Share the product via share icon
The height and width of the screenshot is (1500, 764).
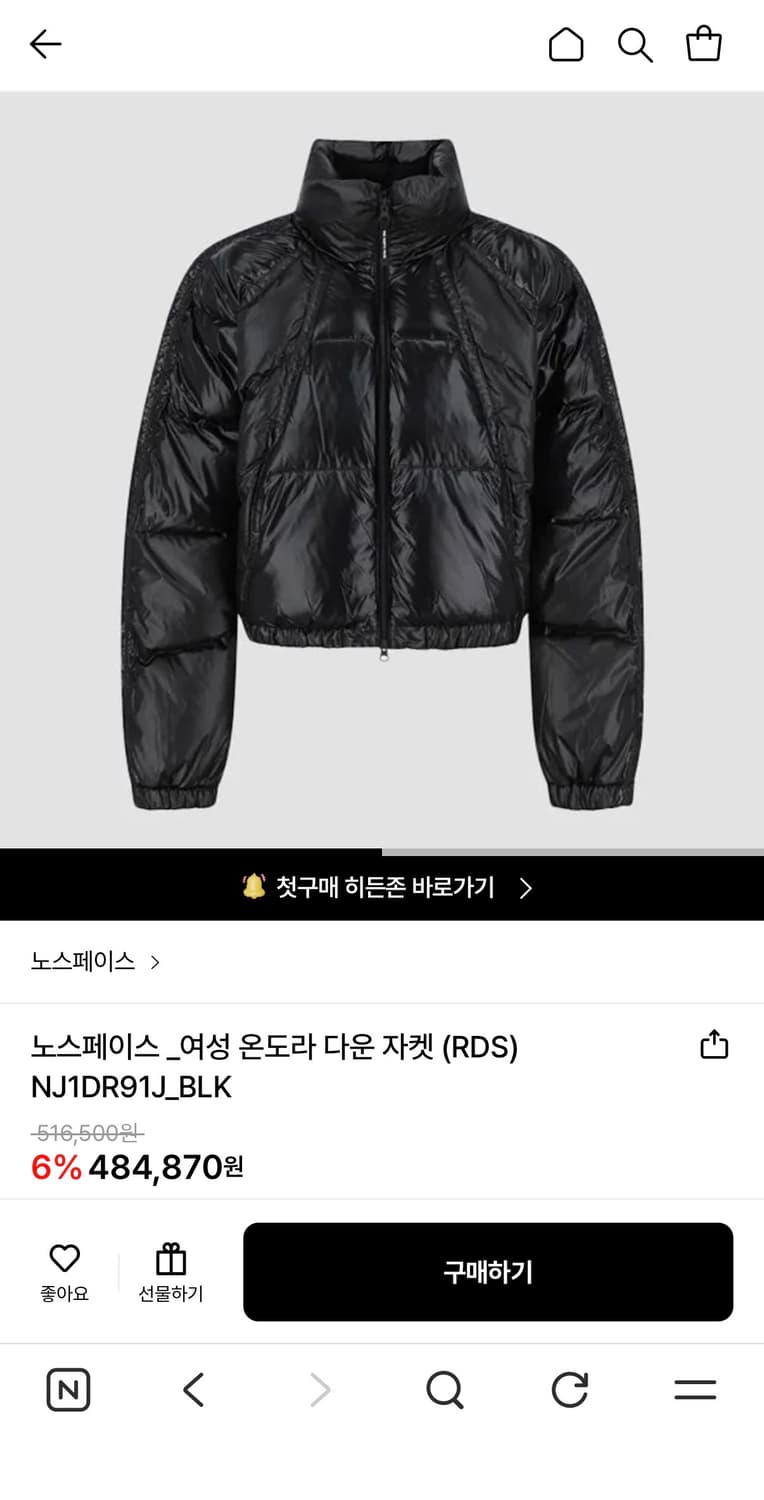tap(713, 1043)
